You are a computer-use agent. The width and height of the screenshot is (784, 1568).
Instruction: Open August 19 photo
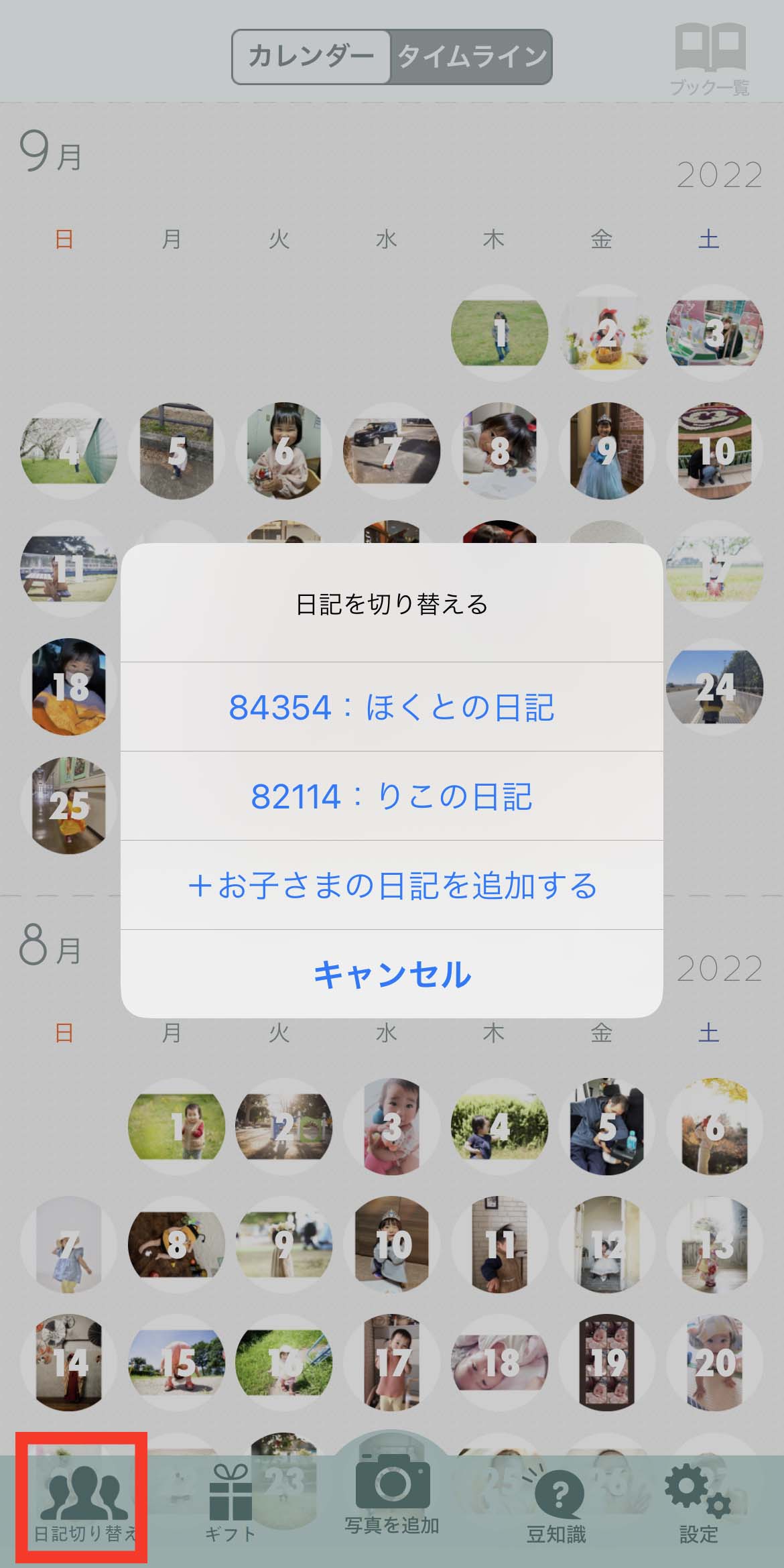point(607,1362)
